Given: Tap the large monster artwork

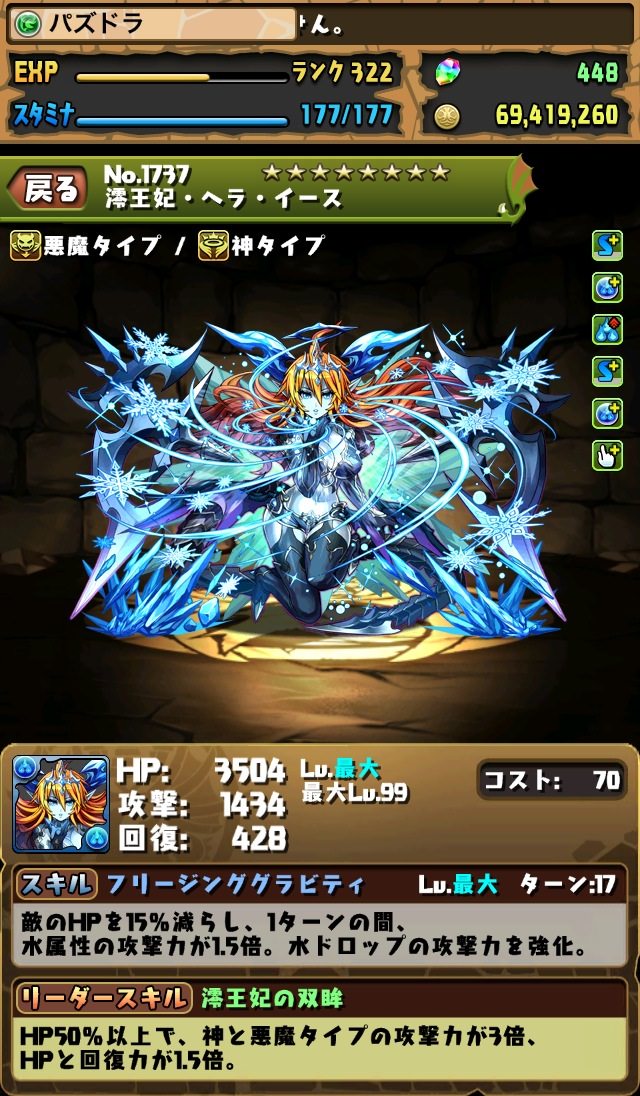Looking at the screenshot, I should tap(320, 475).
